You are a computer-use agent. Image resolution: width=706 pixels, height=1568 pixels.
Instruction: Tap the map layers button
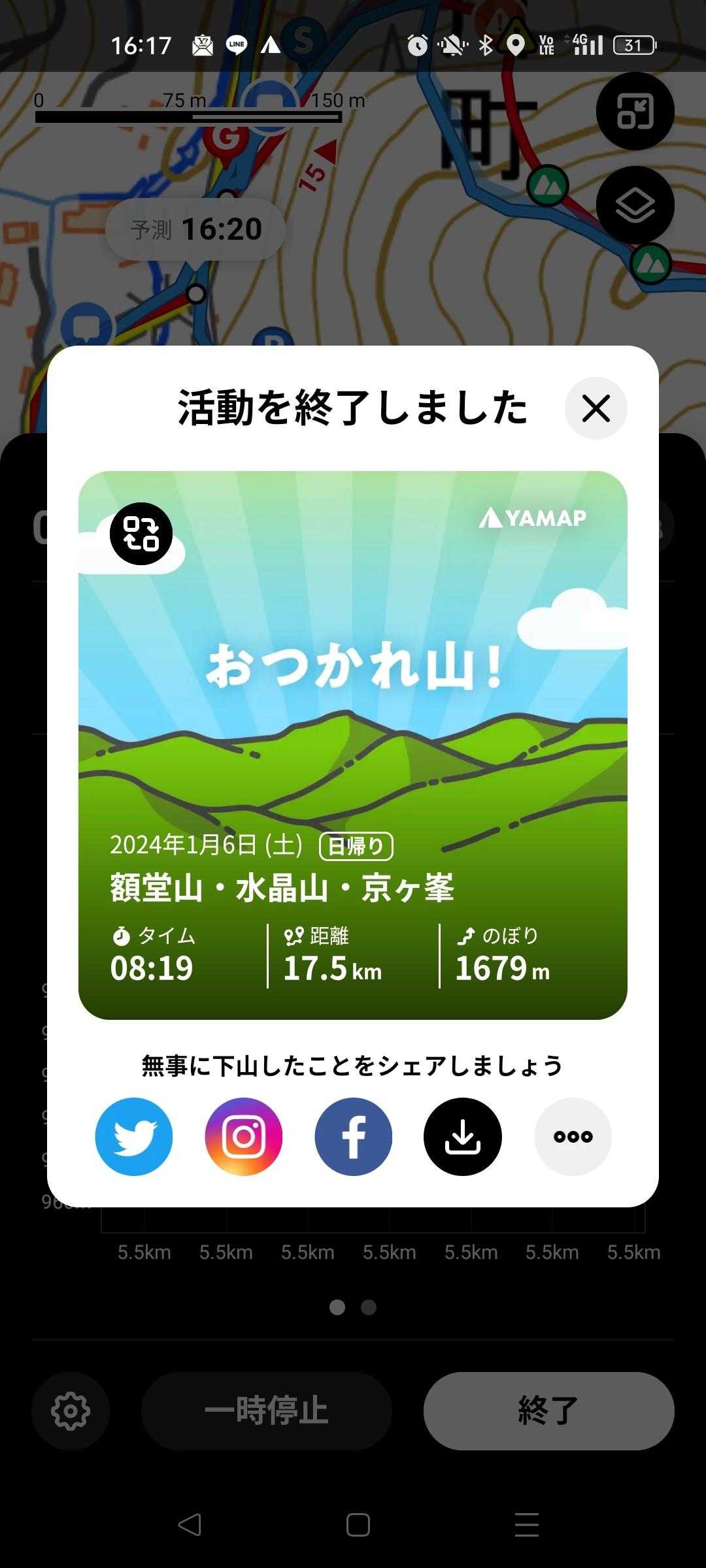[635, 206]
